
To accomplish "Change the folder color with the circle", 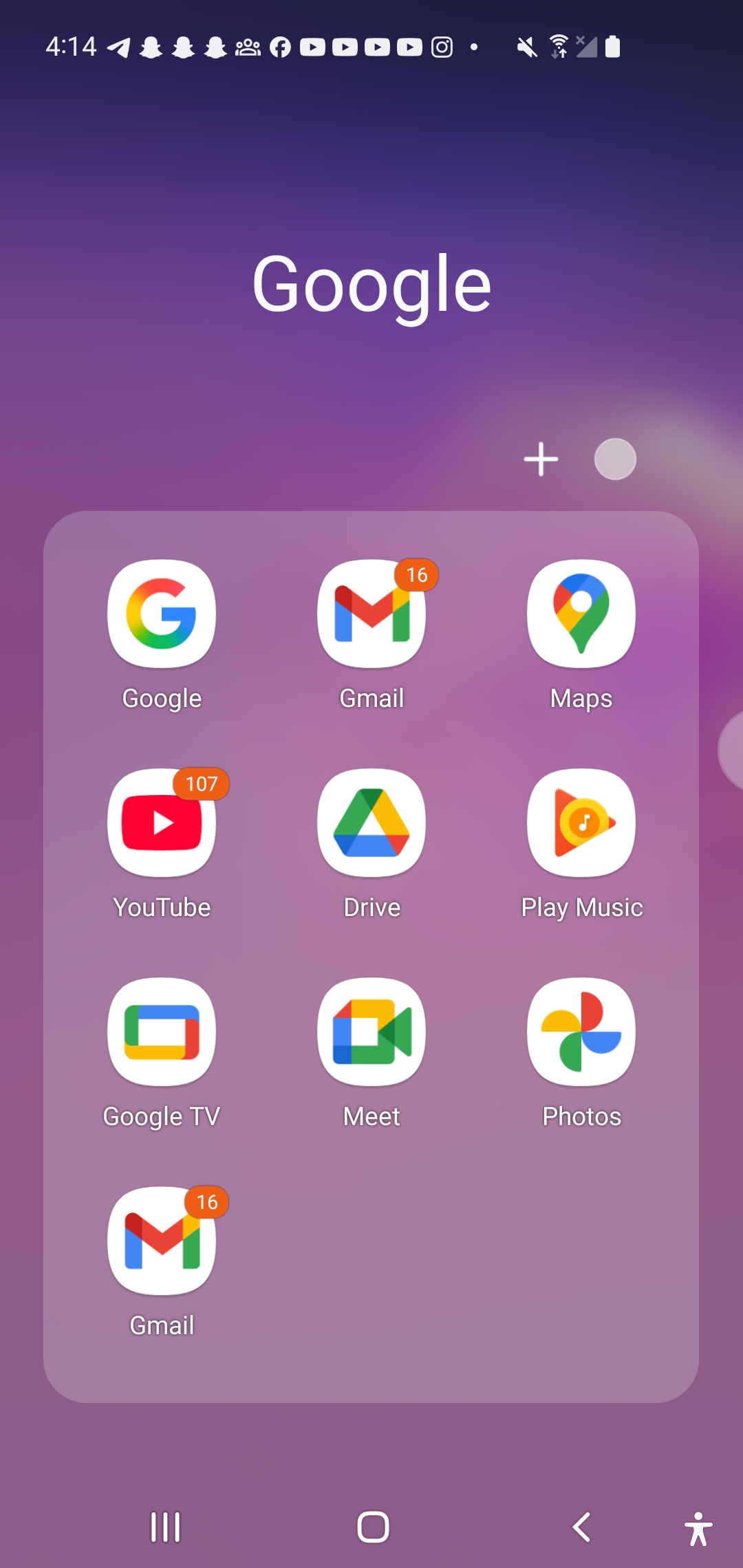I will point(614,459).
